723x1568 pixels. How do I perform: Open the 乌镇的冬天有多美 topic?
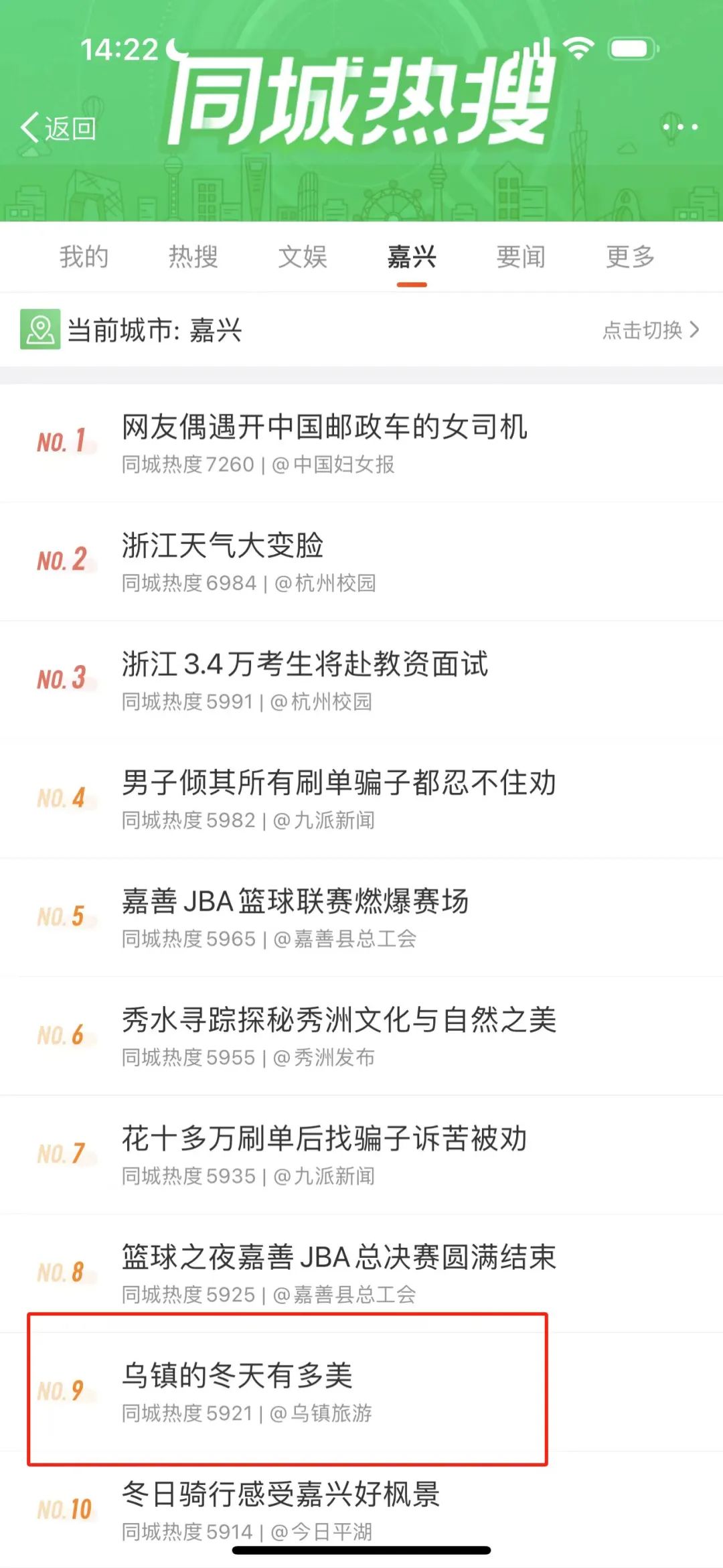point(238,1376)
